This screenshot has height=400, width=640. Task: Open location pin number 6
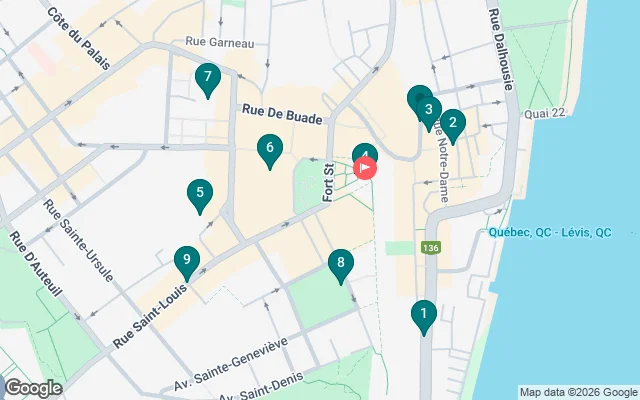pos(269,150)
